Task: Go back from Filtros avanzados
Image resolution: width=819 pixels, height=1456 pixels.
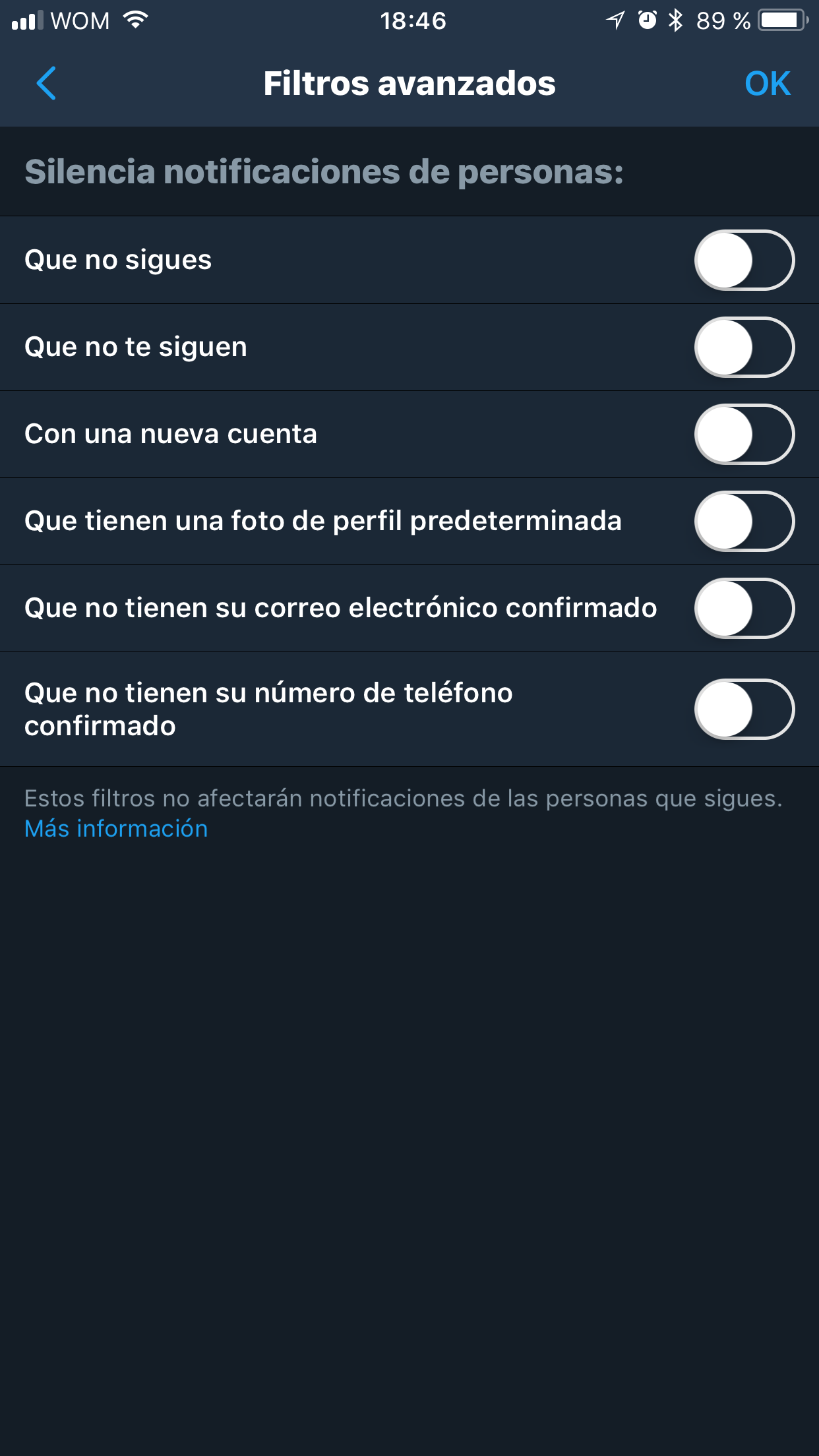Action: 46,84
